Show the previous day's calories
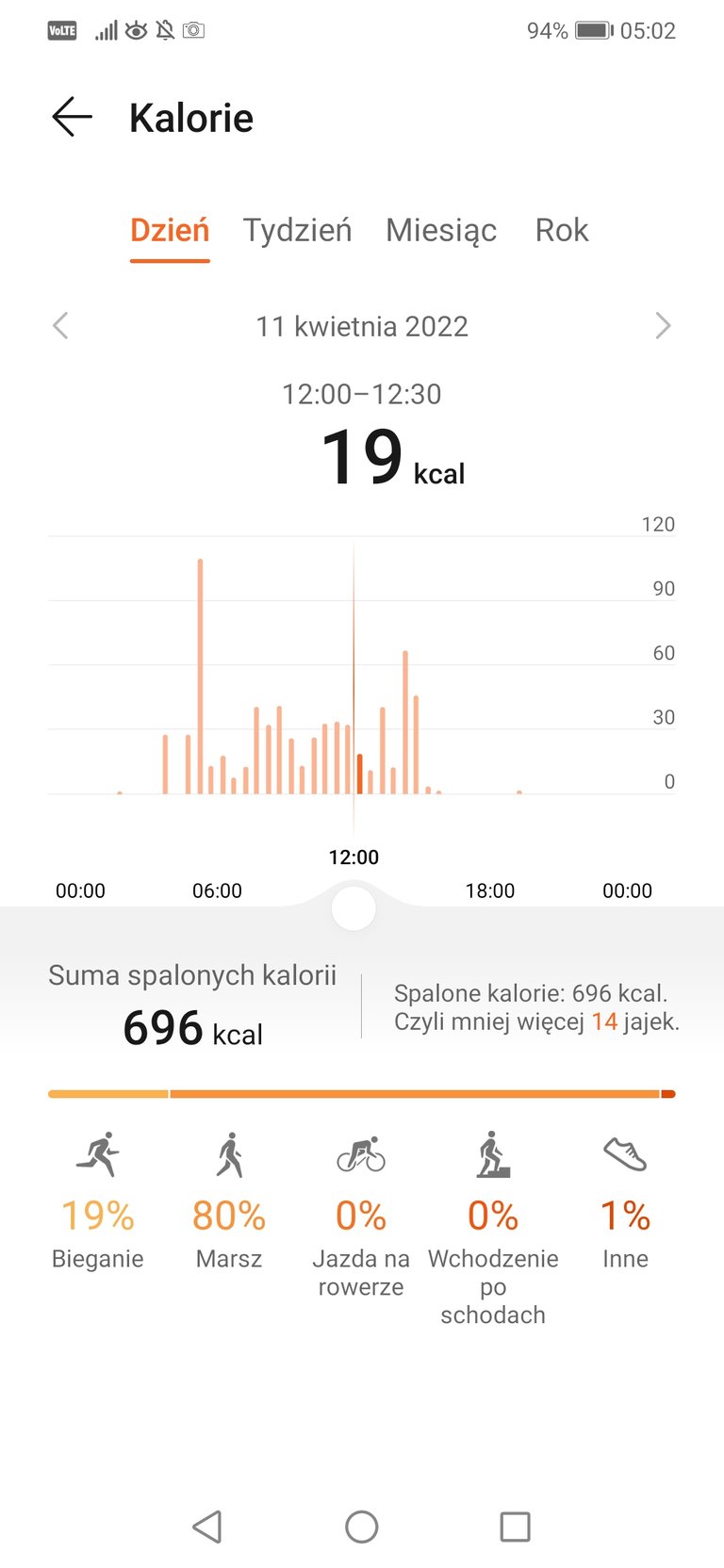This screenshot has width=724, height=1568. pos(60,326)
